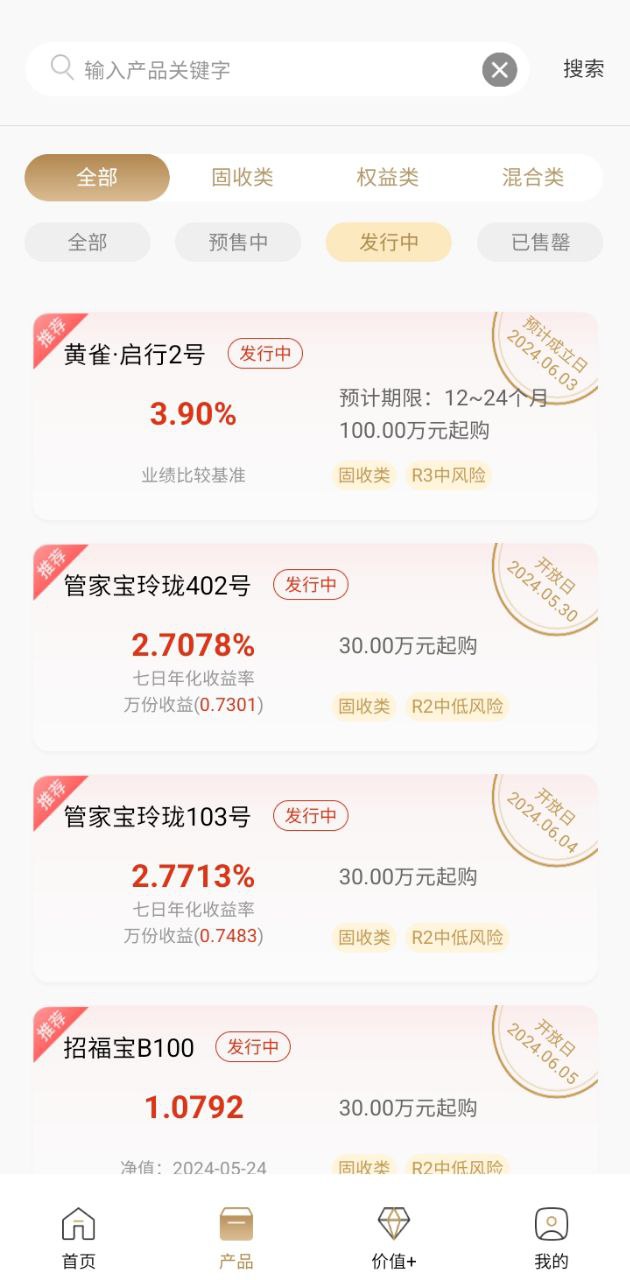Open the 黄雀·启行2号 product card
Screen dimensions: 630x1280
coord(314,416)
